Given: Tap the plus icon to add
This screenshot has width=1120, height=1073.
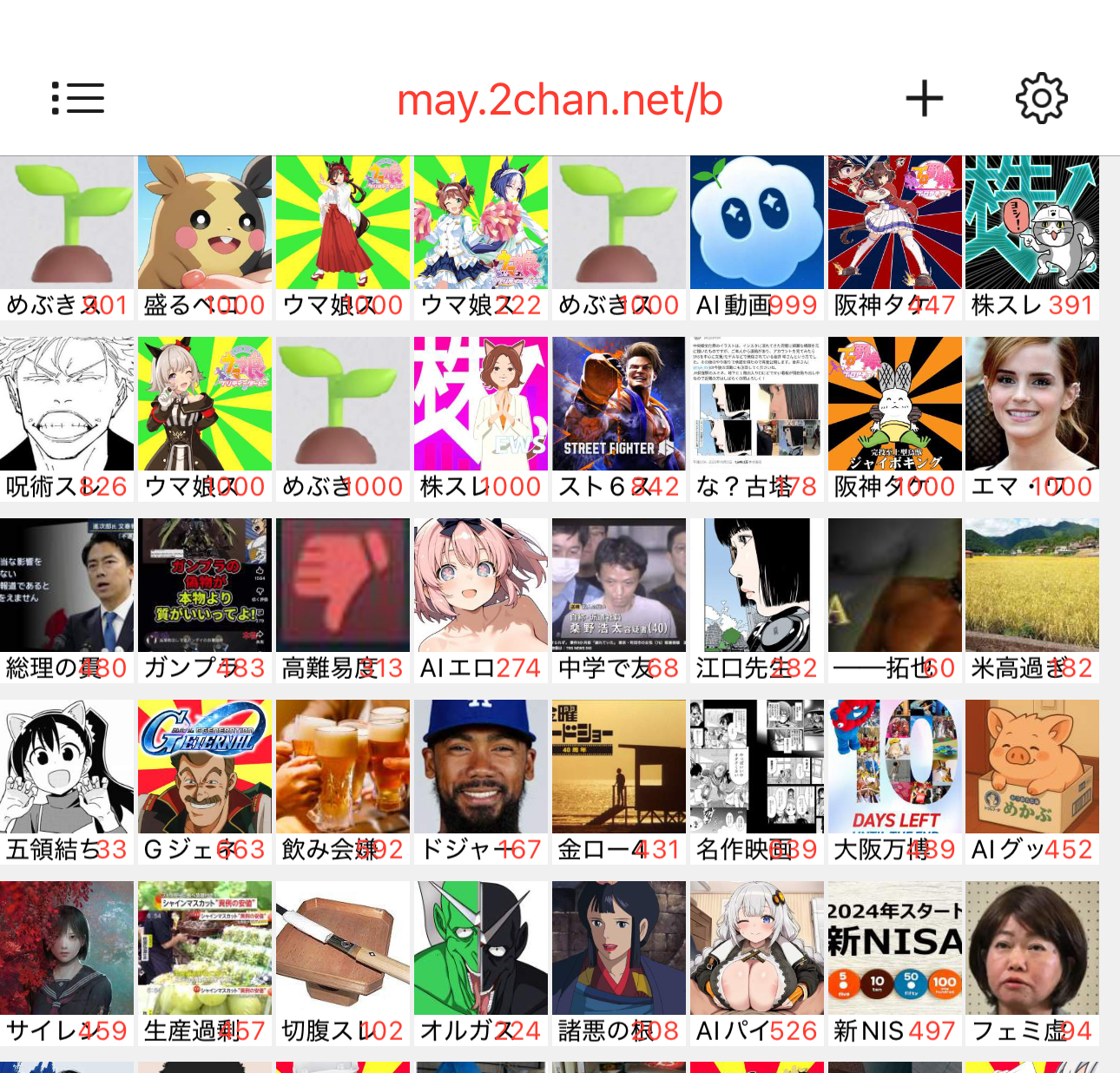Looking at the screenshot, I should [925, 99].
